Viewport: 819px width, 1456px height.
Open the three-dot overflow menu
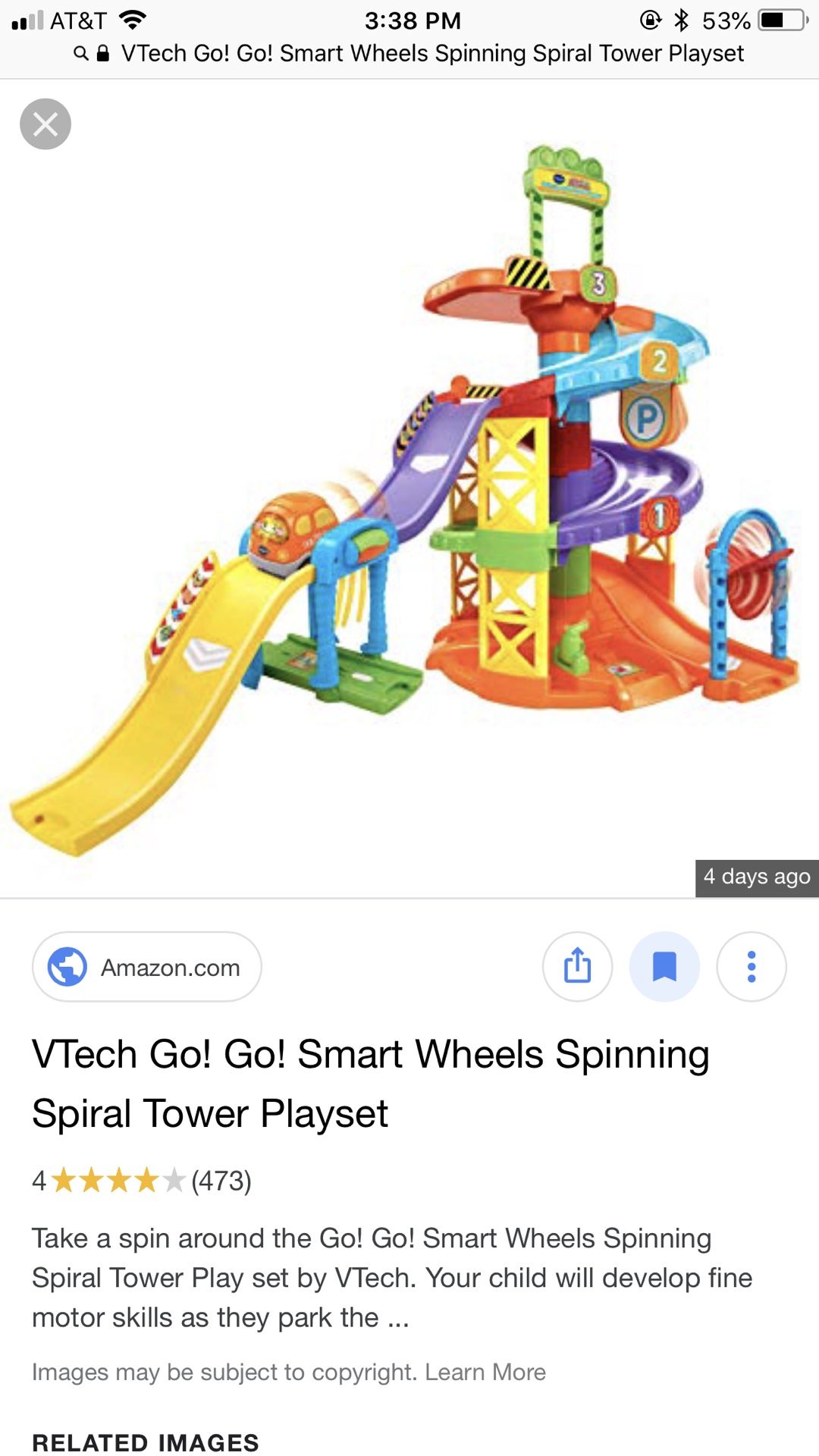(x=751, y=967)
